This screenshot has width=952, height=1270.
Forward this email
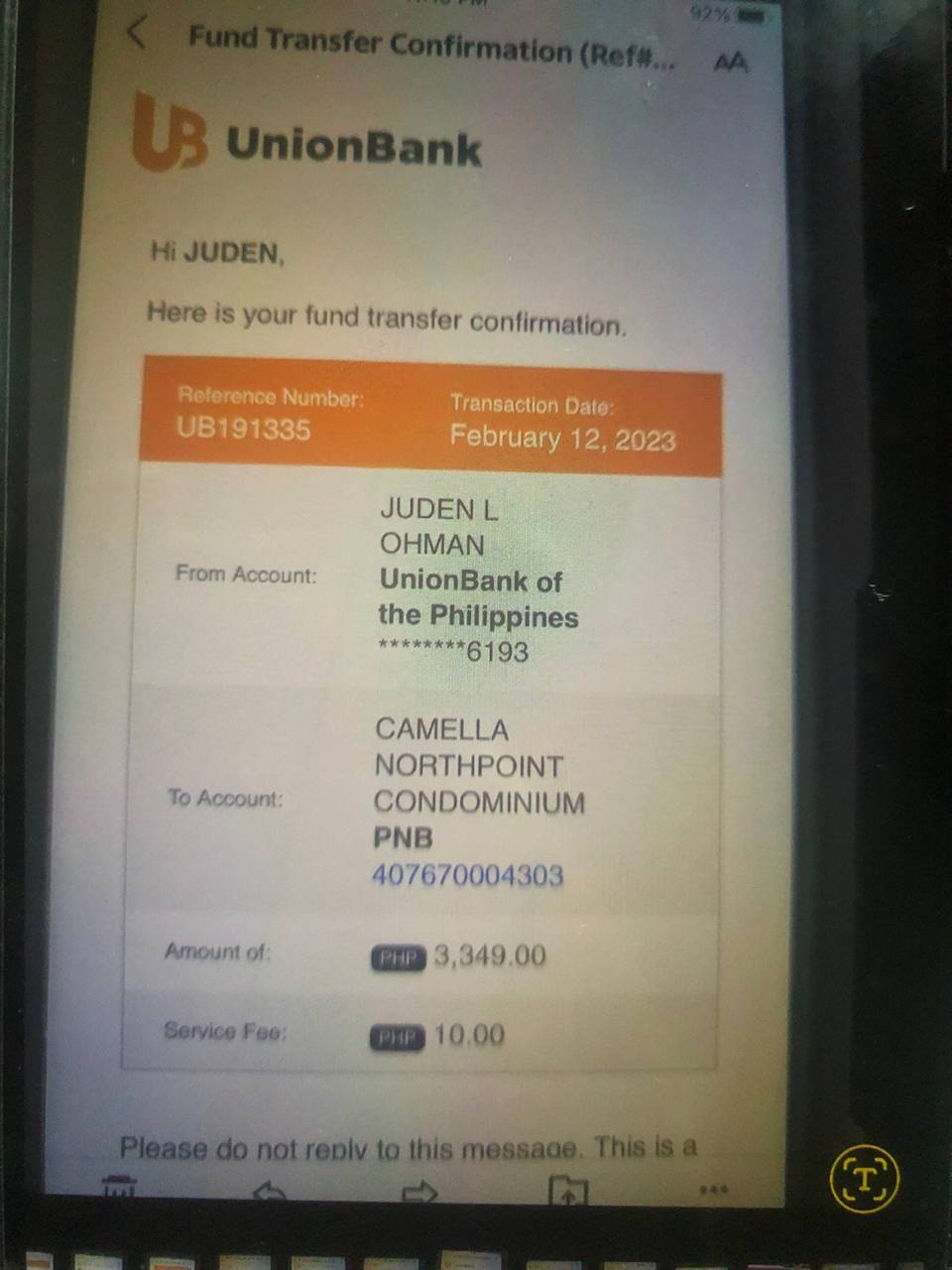[x=419, y=1190]
